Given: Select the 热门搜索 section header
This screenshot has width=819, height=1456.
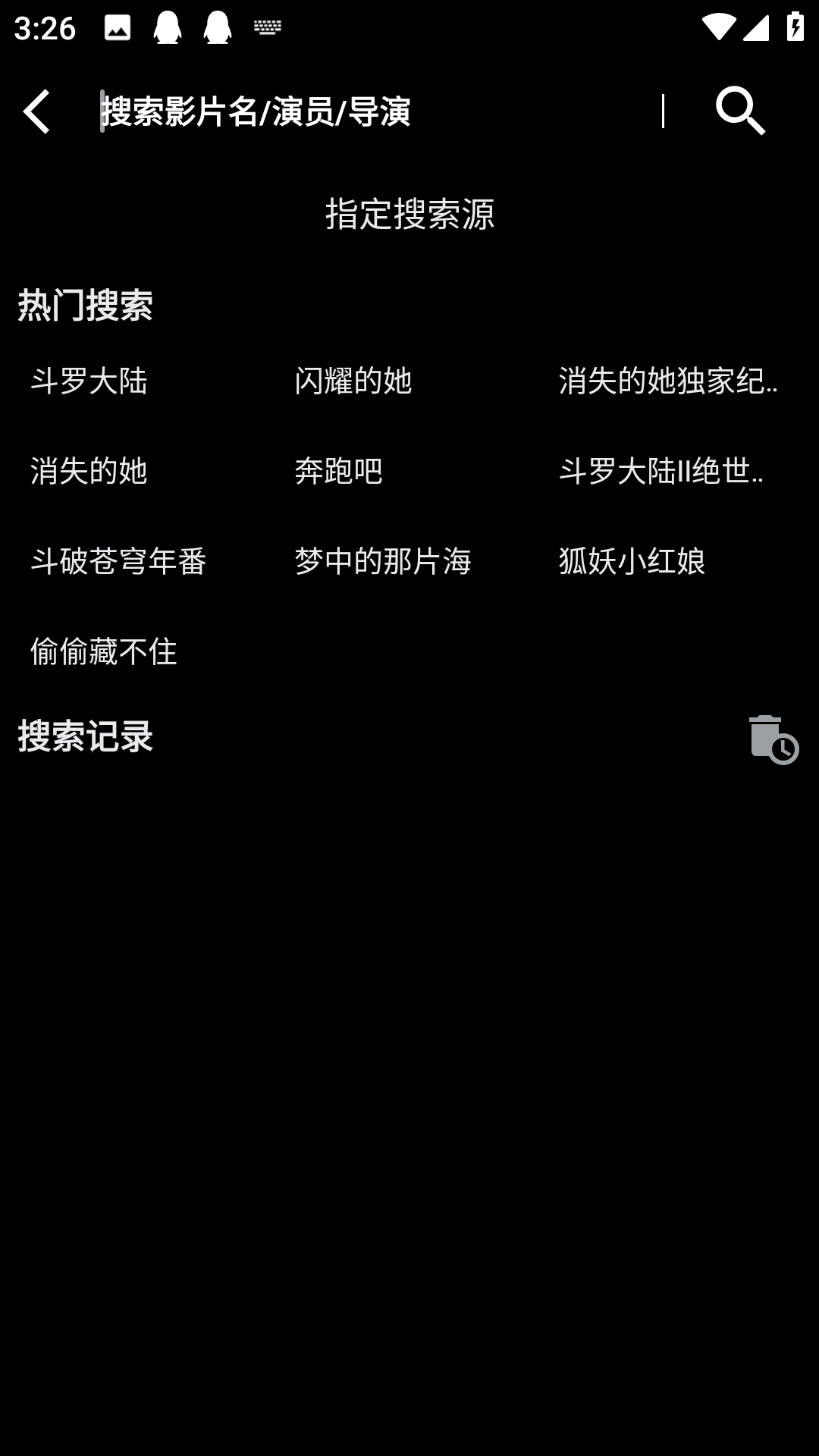Looking at the screenshot, I should 83,307.
